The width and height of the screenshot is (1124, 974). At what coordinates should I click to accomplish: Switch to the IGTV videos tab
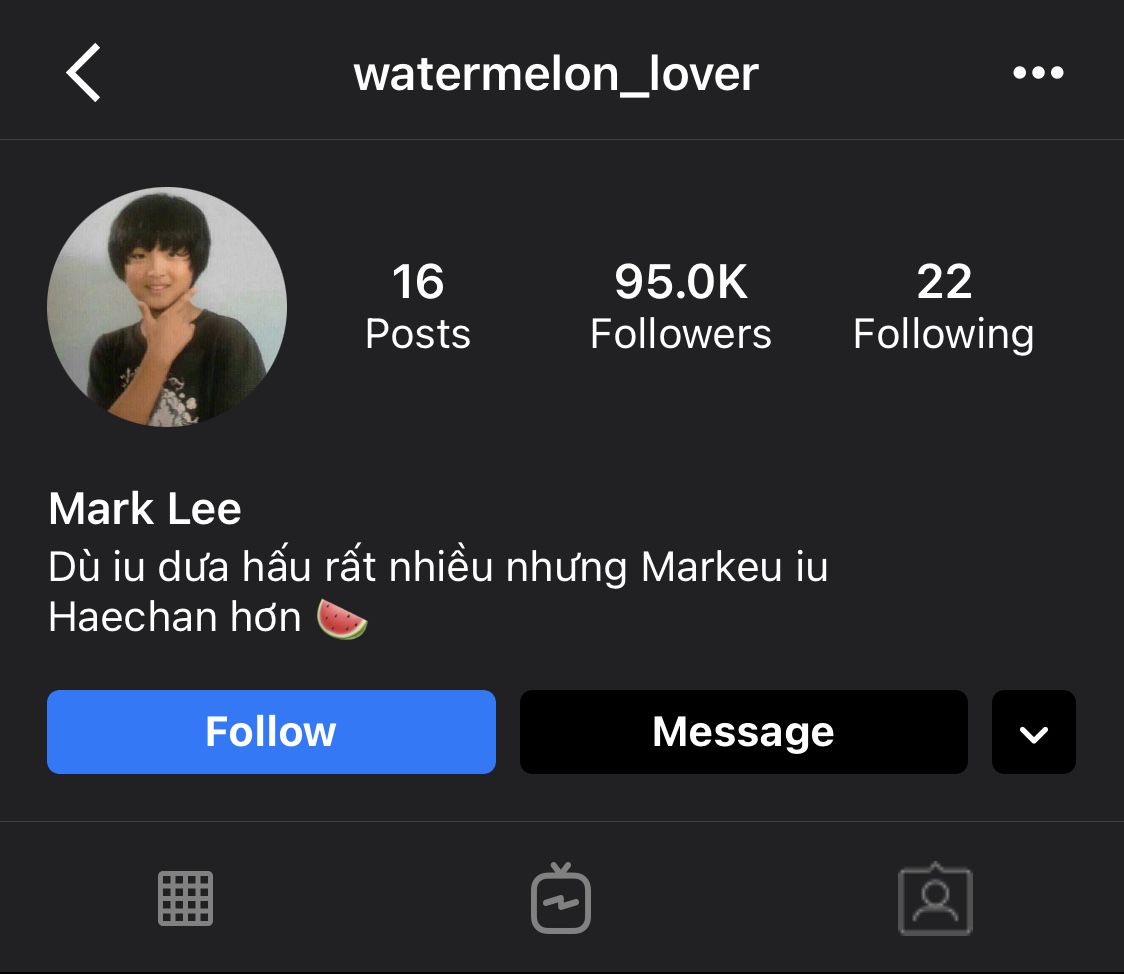(x=561, y=898)
